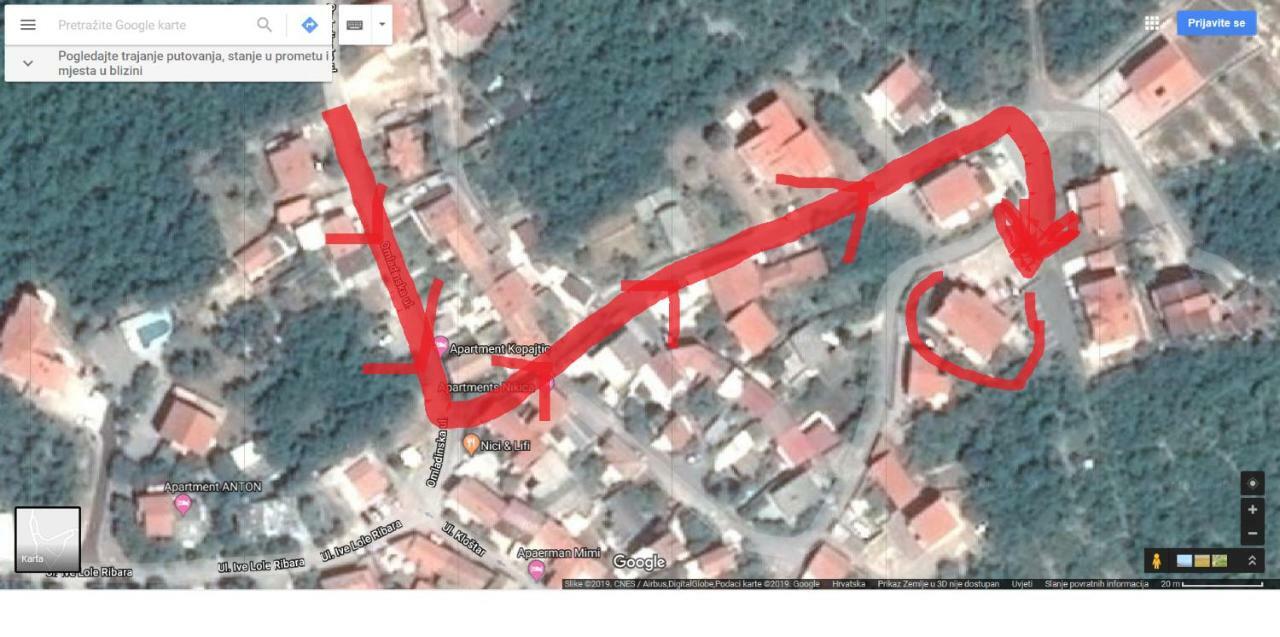1280x637 pixels.
Task: Open the Apartment ANTON place marker
Action: [x=182, y=503]
